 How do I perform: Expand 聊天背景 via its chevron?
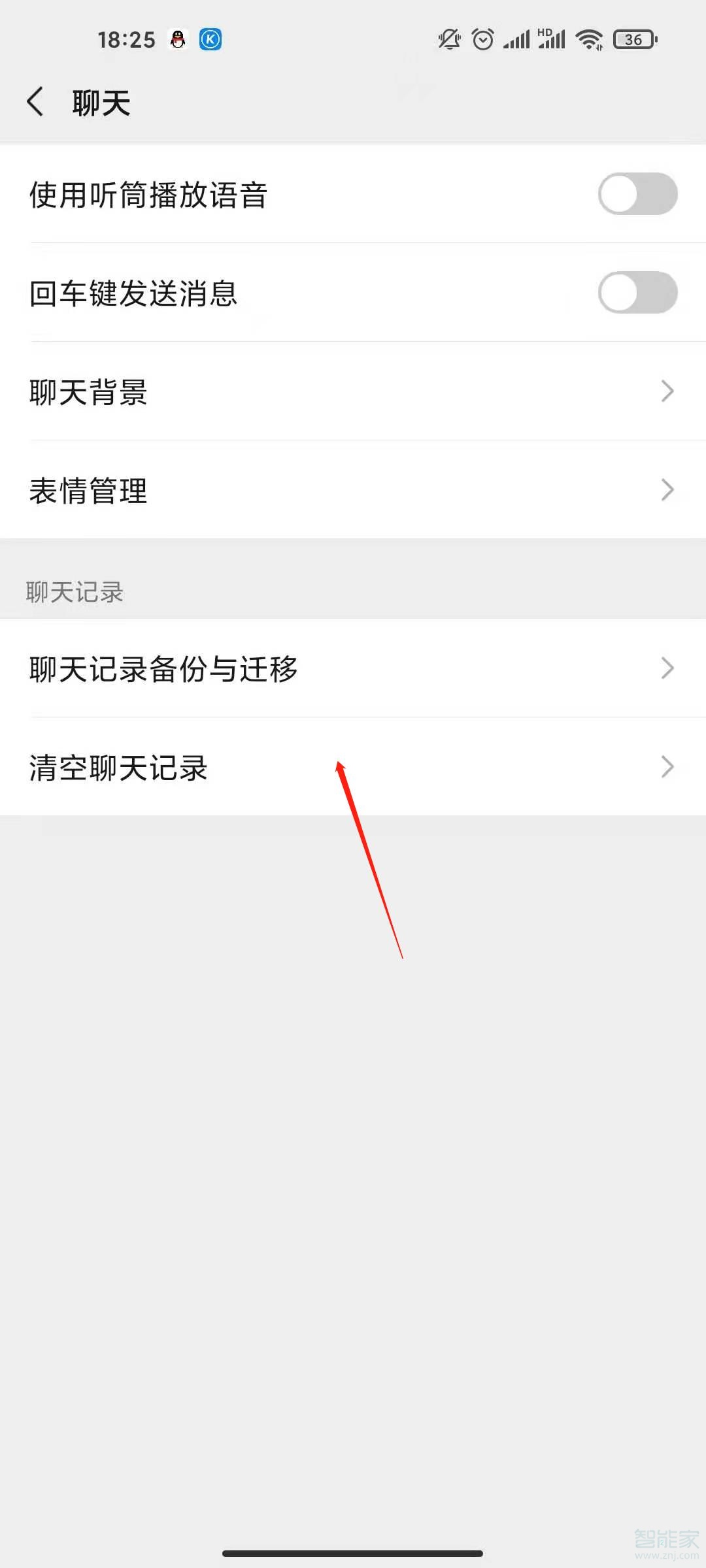tap(667, 391)
